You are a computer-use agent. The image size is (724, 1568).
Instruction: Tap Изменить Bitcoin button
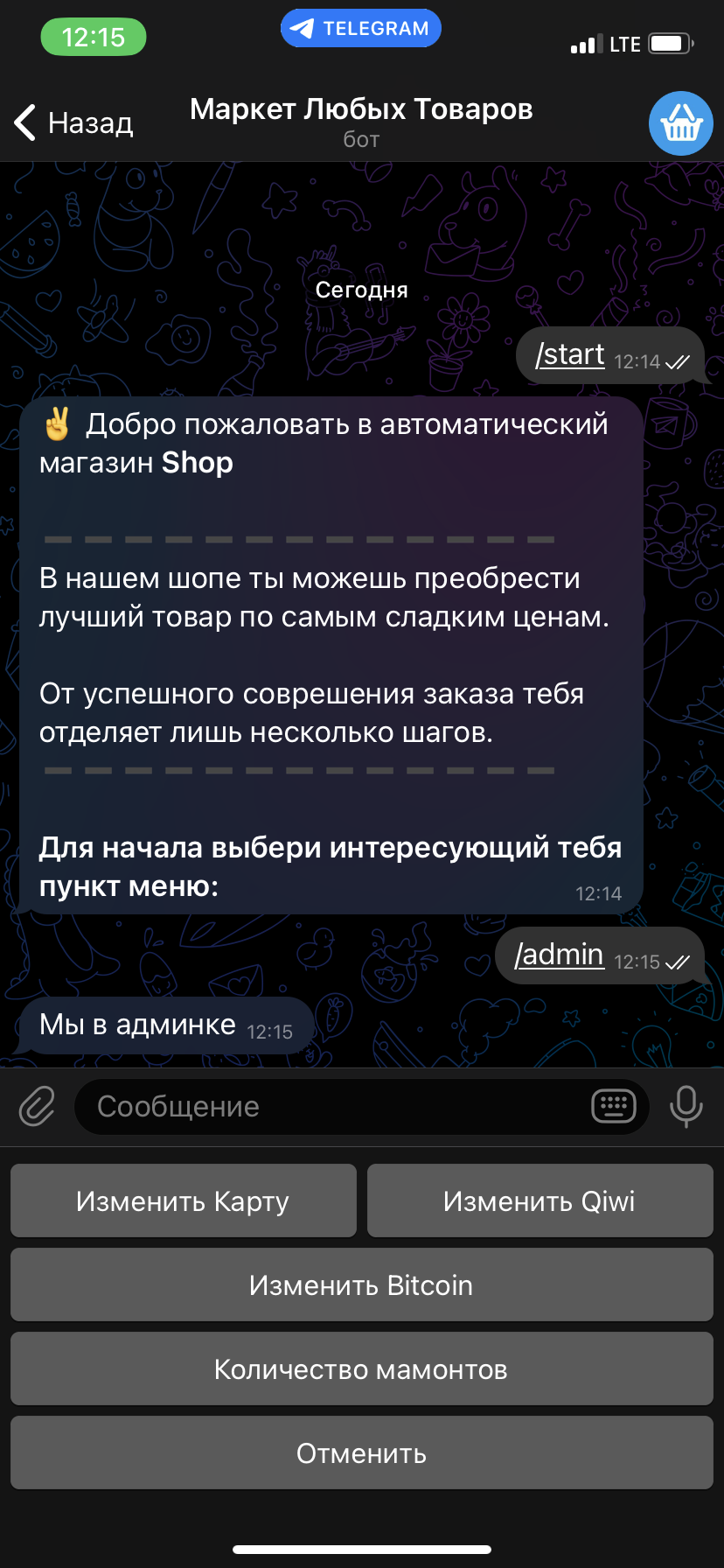pyautogui.click(x=361, y=1284)
